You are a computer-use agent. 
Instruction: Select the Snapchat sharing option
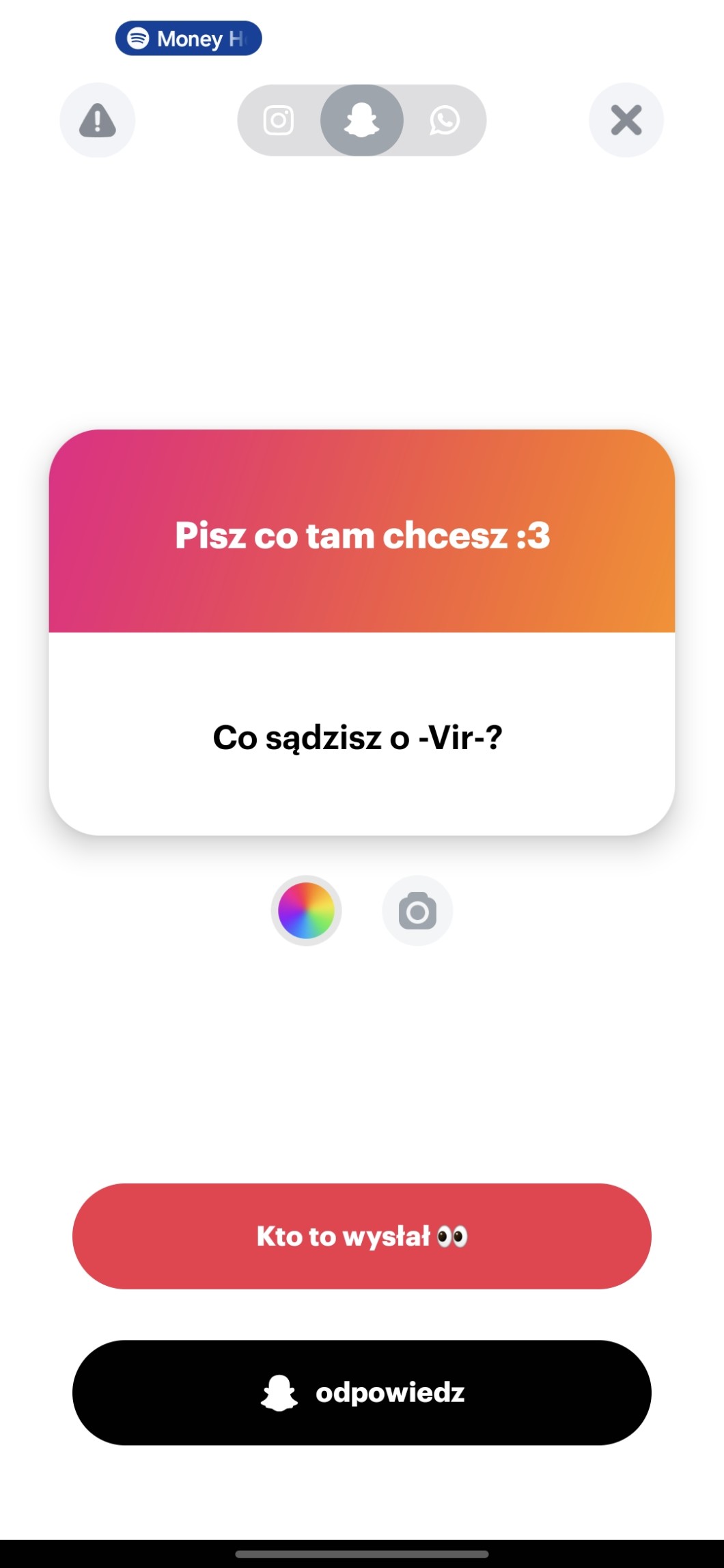pyautogui.click(x=361, y=121)
